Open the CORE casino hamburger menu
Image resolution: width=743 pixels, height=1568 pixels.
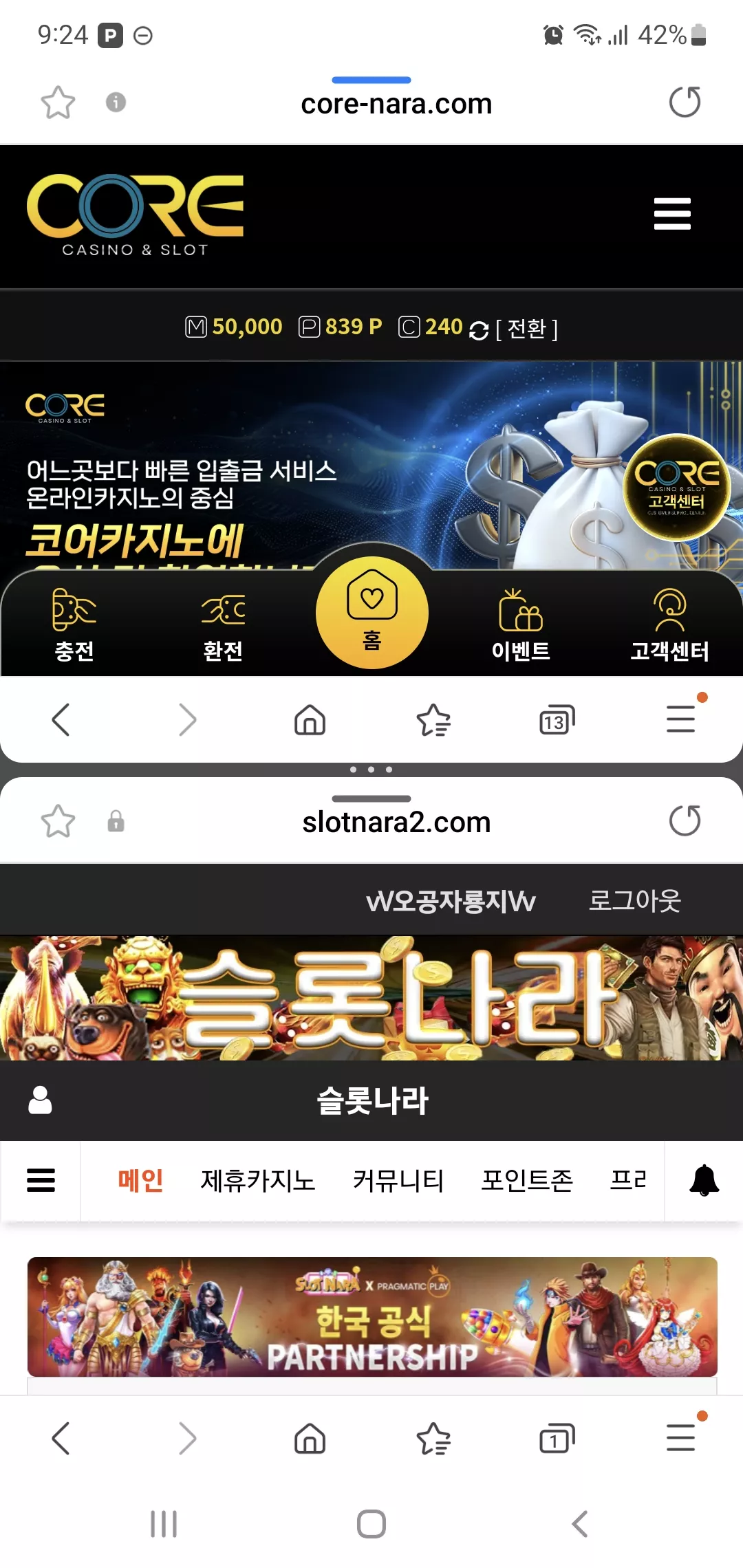point(672,214)
